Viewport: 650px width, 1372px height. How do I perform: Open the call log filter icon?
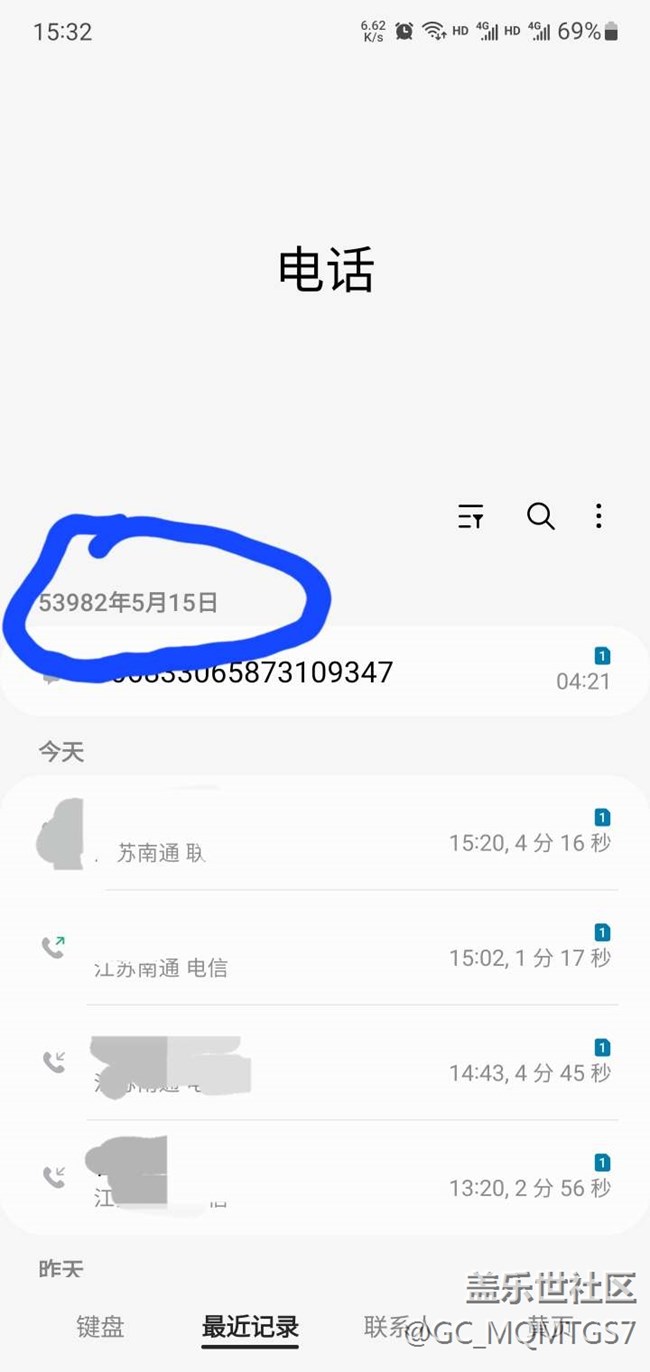click(x=471, y=517)
